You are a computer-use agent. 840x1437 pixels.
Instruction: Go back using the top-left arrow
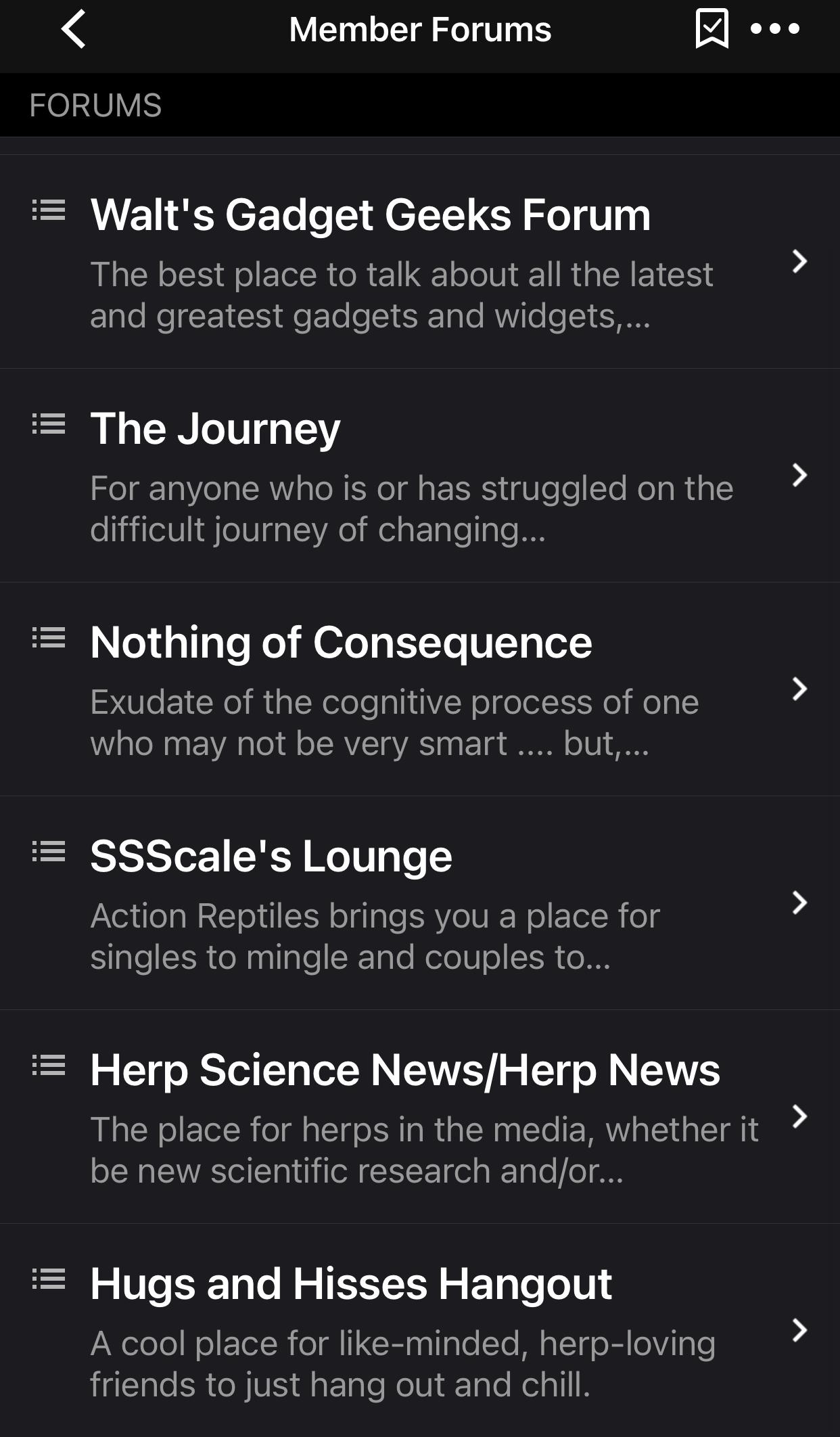click(x=74, y=29)
